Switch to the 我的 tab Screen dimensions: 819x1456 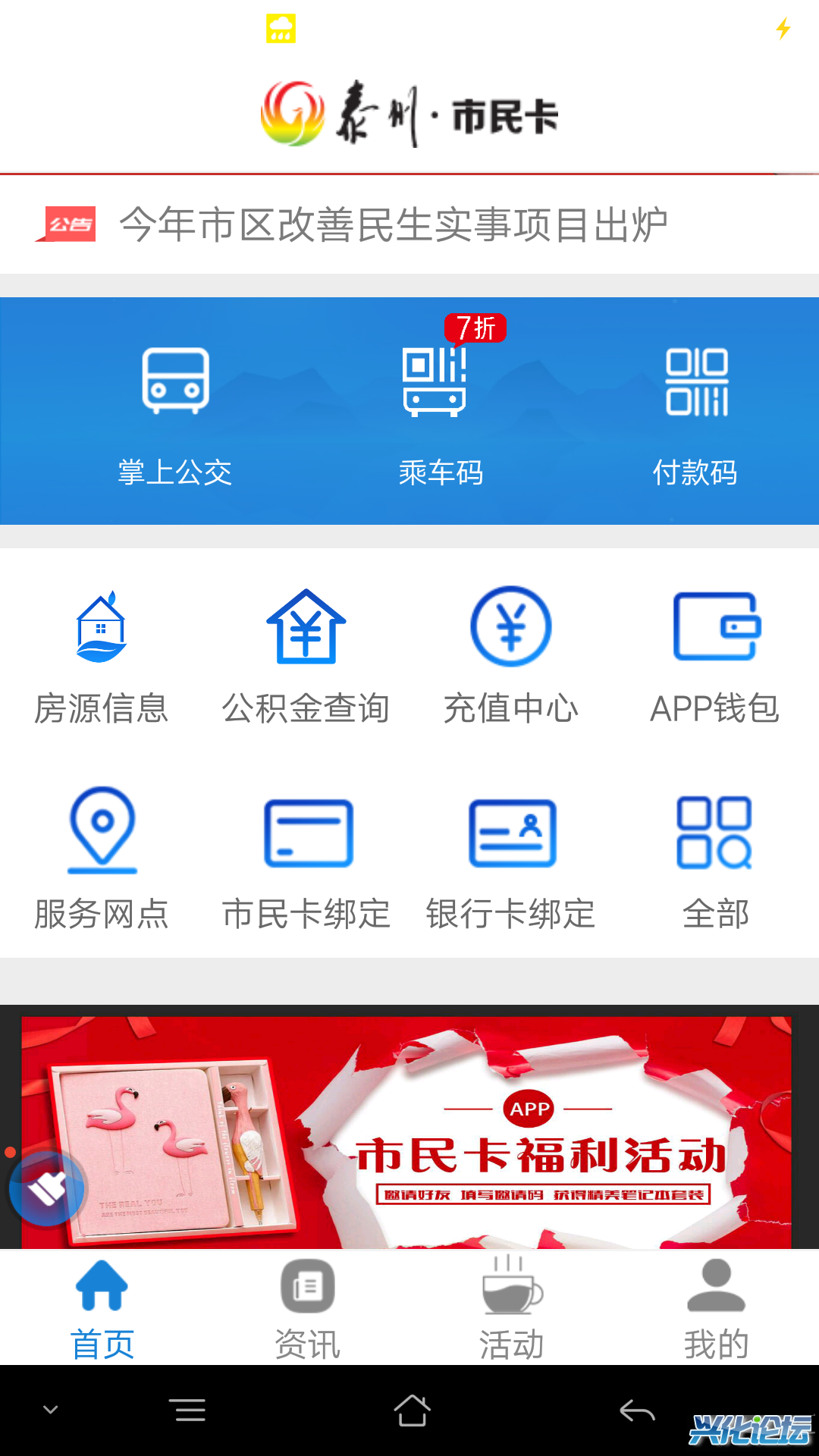[x=716, y=1309]
